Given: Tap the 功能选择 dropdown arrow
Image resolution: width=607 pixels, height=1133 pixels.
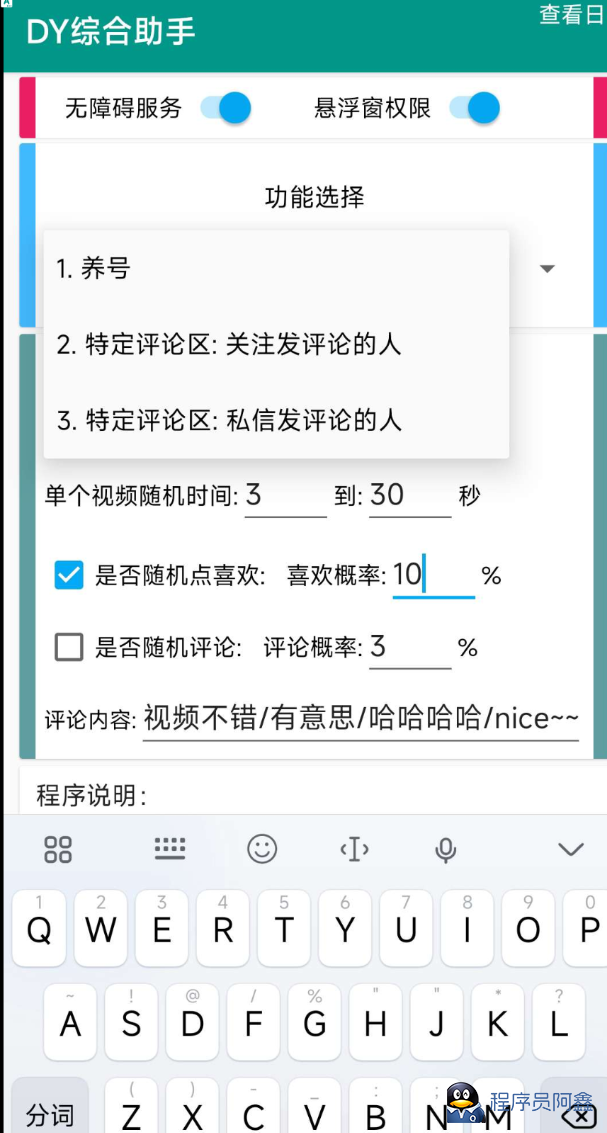Looking at the screenshot, I should [547, 269].
